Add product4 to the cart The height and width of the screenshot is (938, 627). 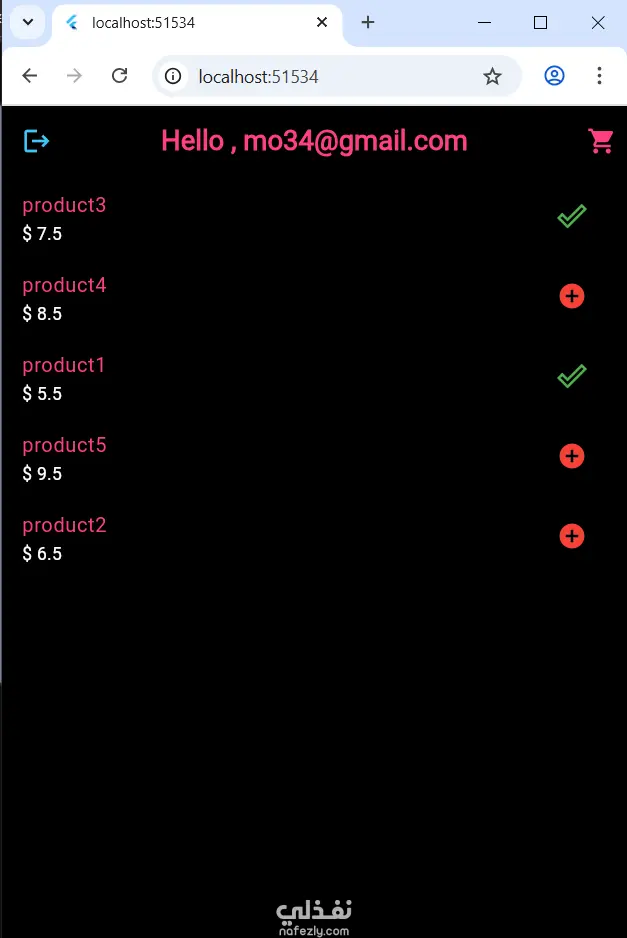coord(572,296)
